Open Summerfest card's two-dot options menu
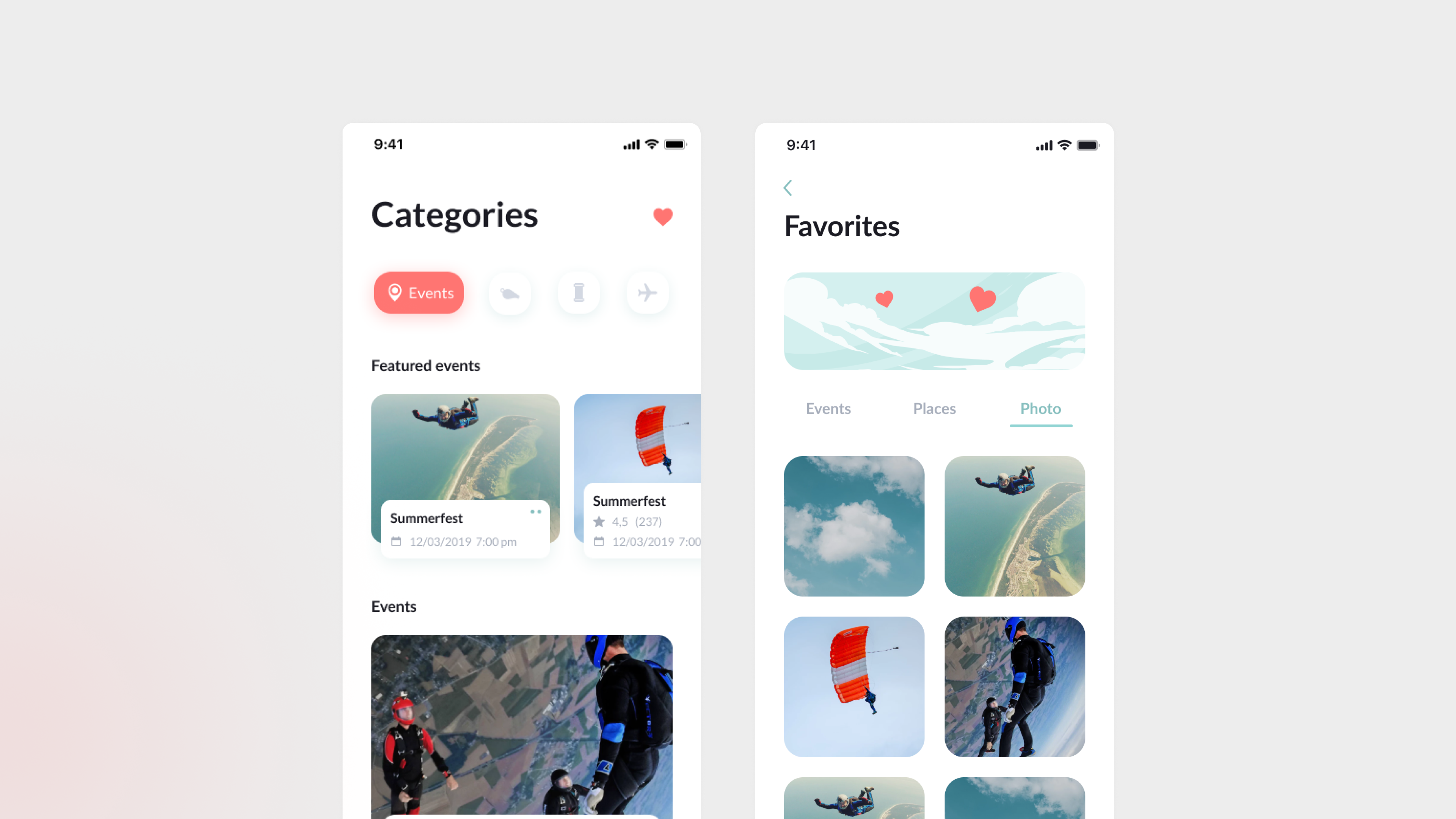1456x819 pixels. point(535,511)
